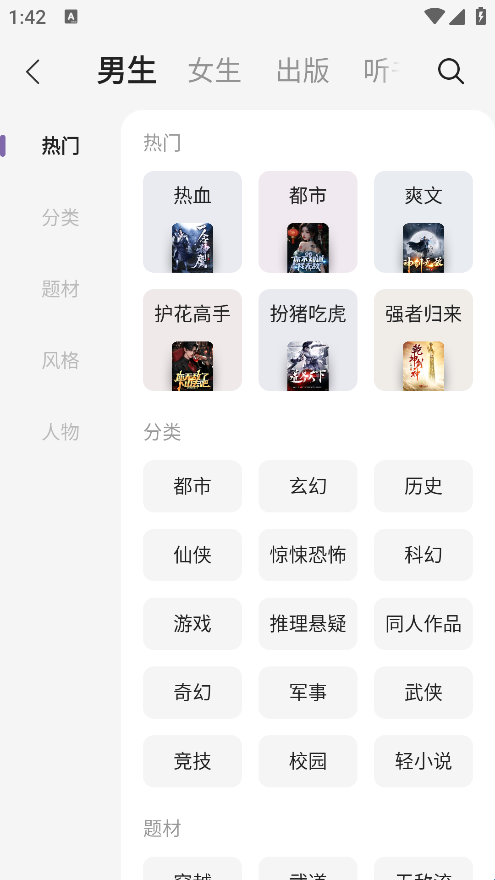
Task: Open the 热血 hot category card
Action: coord(192,222)
